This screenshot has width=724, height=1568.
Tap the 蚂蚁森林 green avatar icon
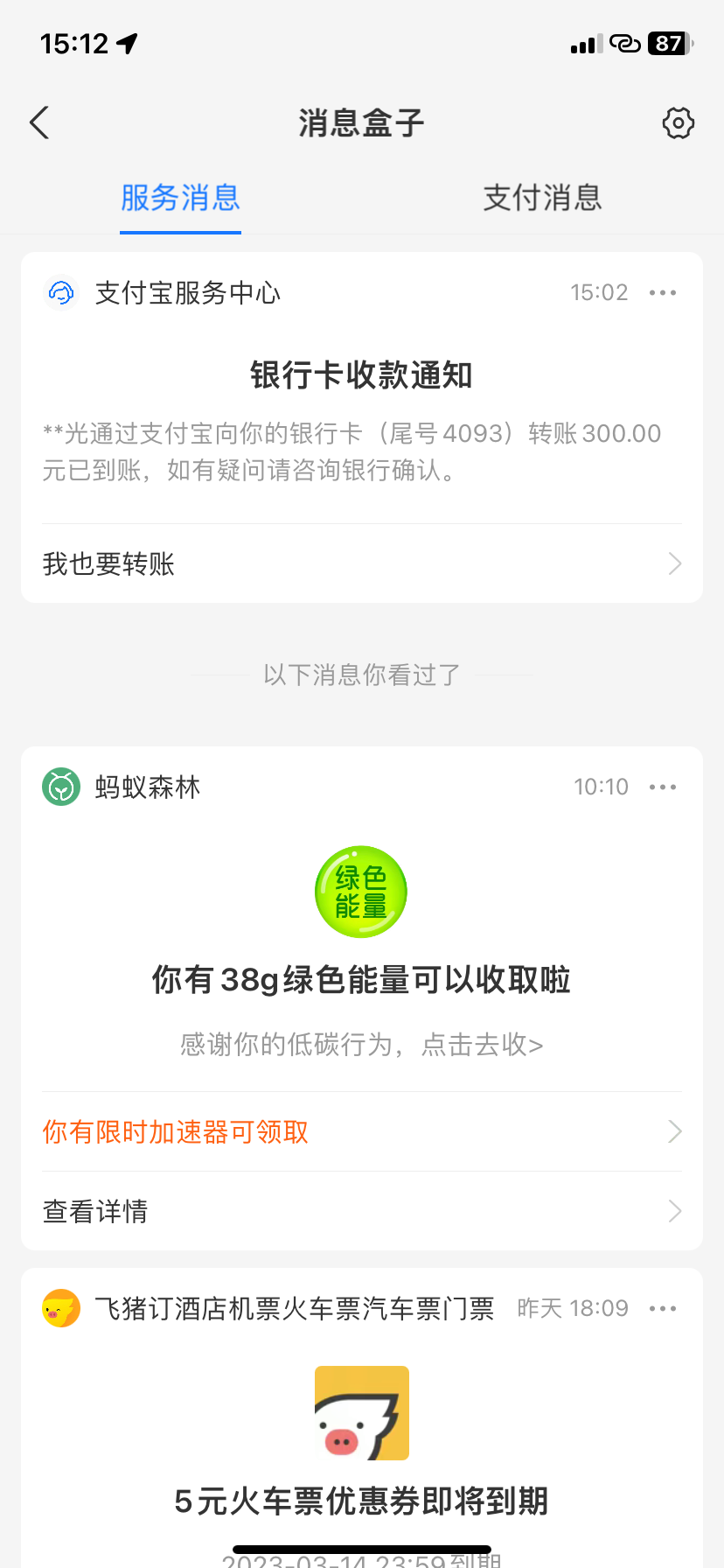60,787
